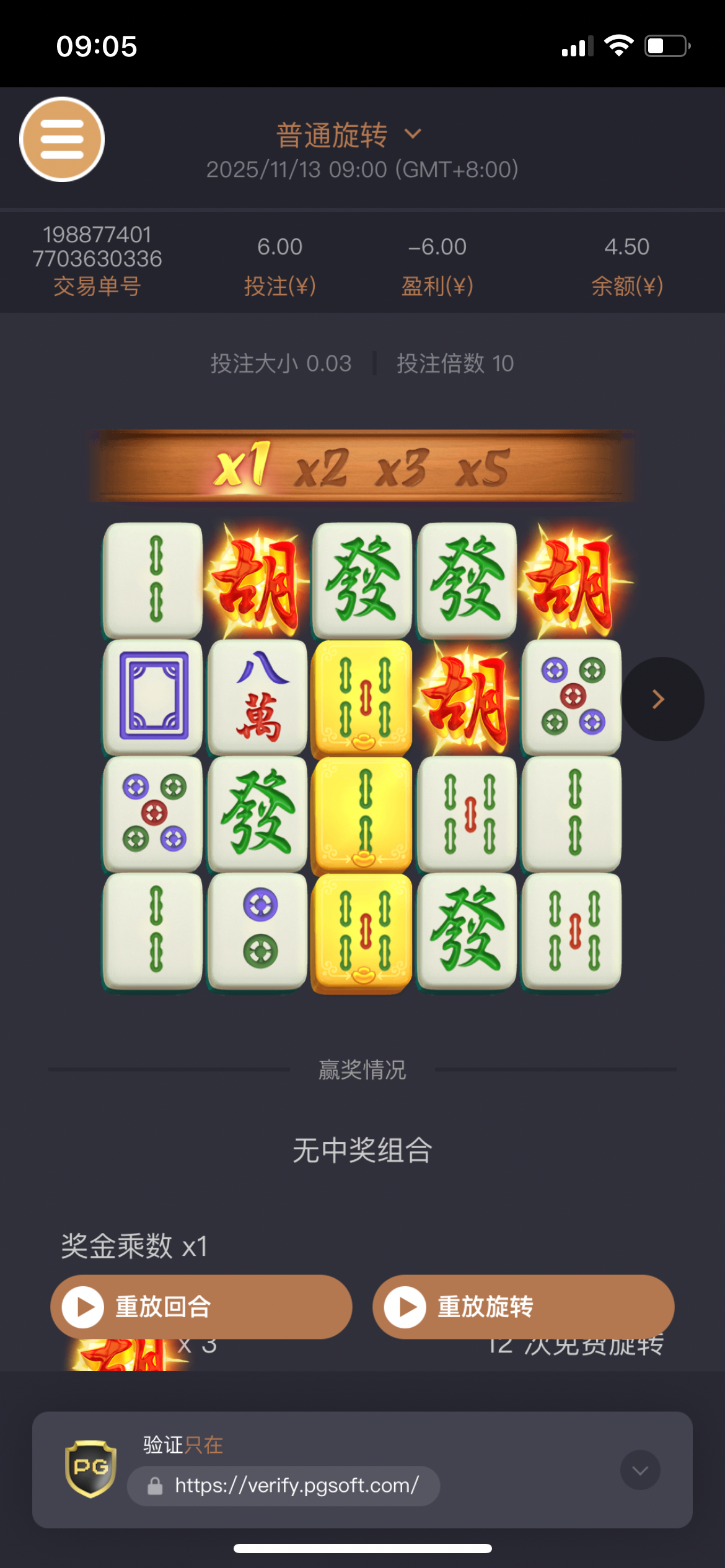Expand the 普通旋转 spin type dropdown
725x1568 pixels.
coord(349,135)
